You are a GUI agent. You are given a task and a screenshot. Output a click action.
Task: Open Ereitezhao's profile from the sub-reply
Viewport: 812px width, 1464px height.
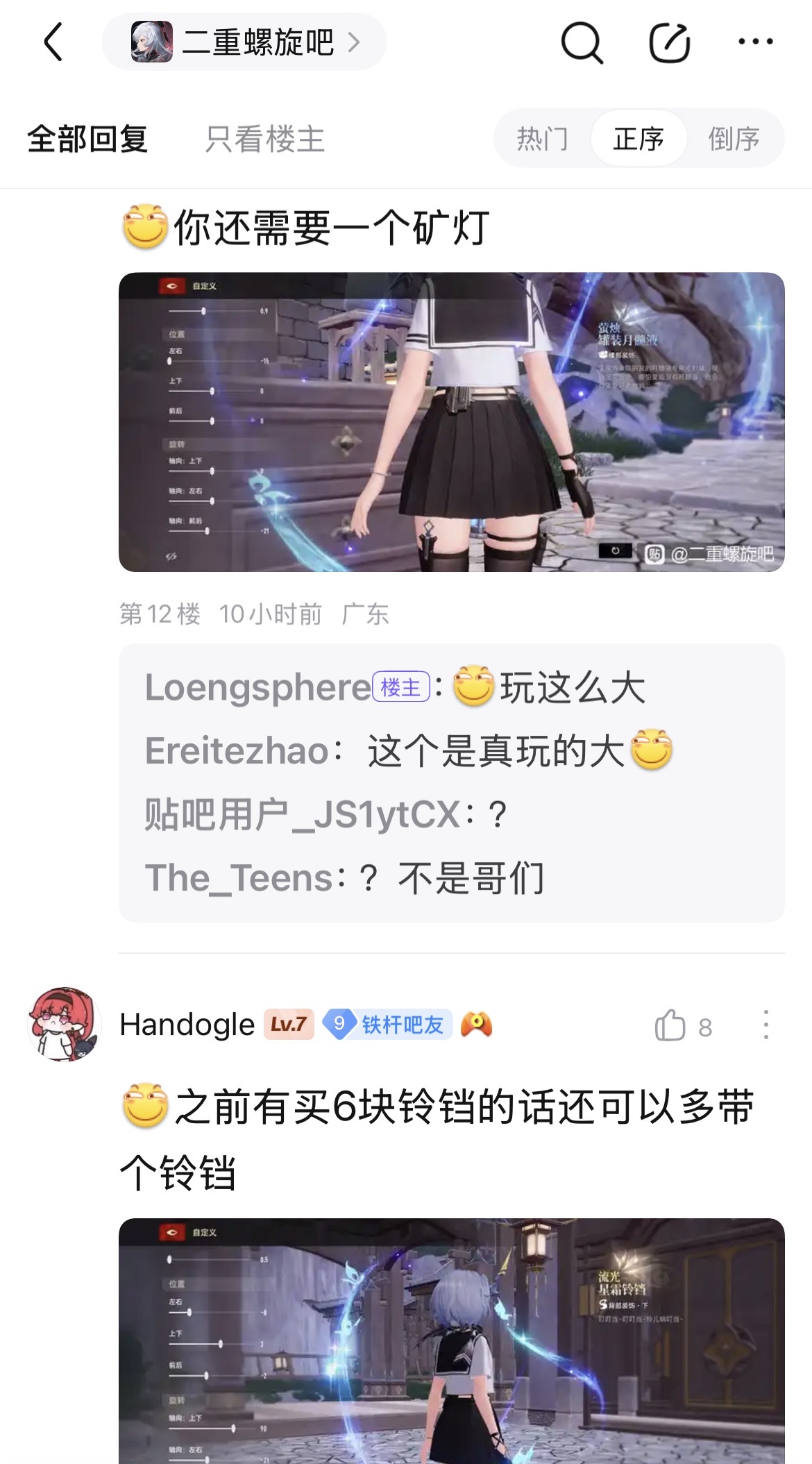click(236, 751)
